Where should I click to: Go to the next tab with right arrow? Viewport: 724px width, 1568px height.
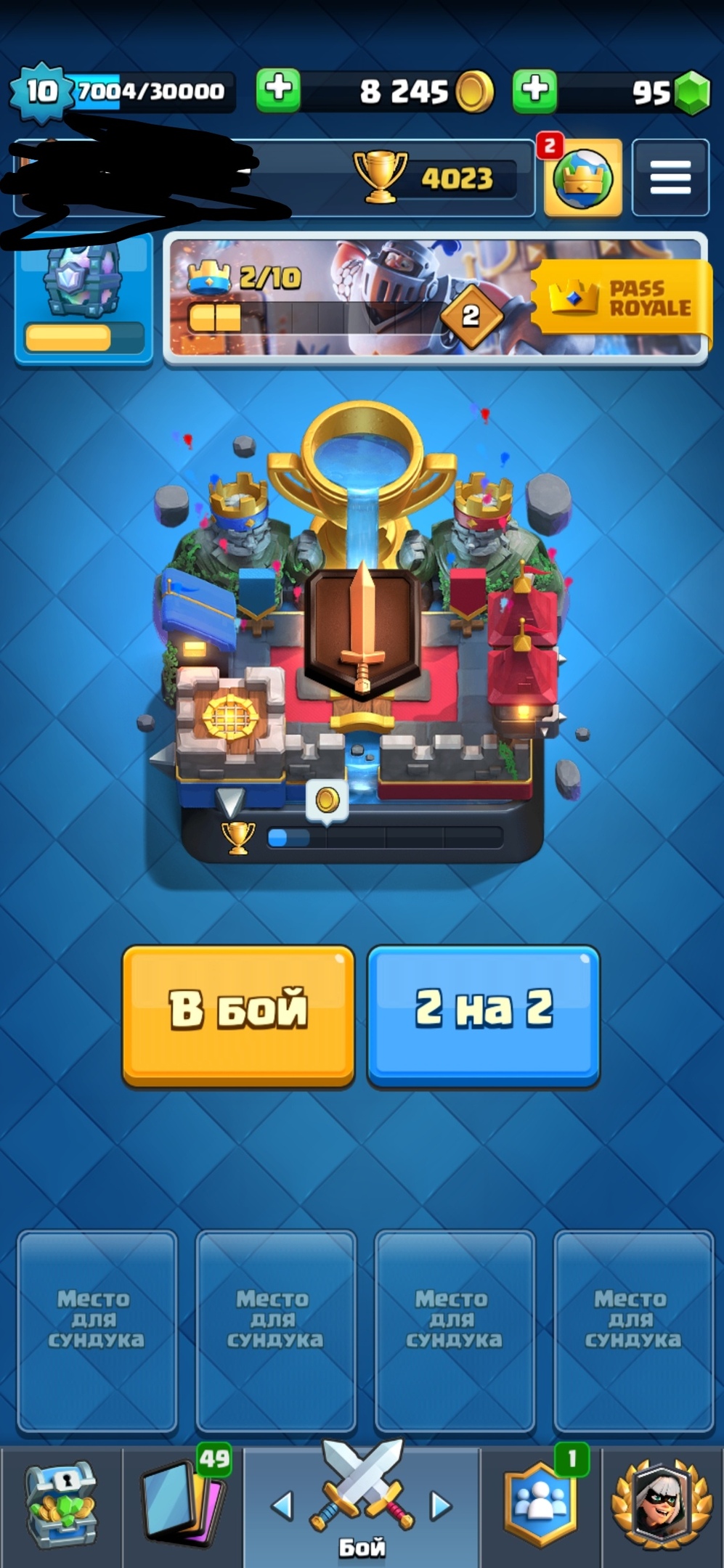click(x=440, y=1506)
